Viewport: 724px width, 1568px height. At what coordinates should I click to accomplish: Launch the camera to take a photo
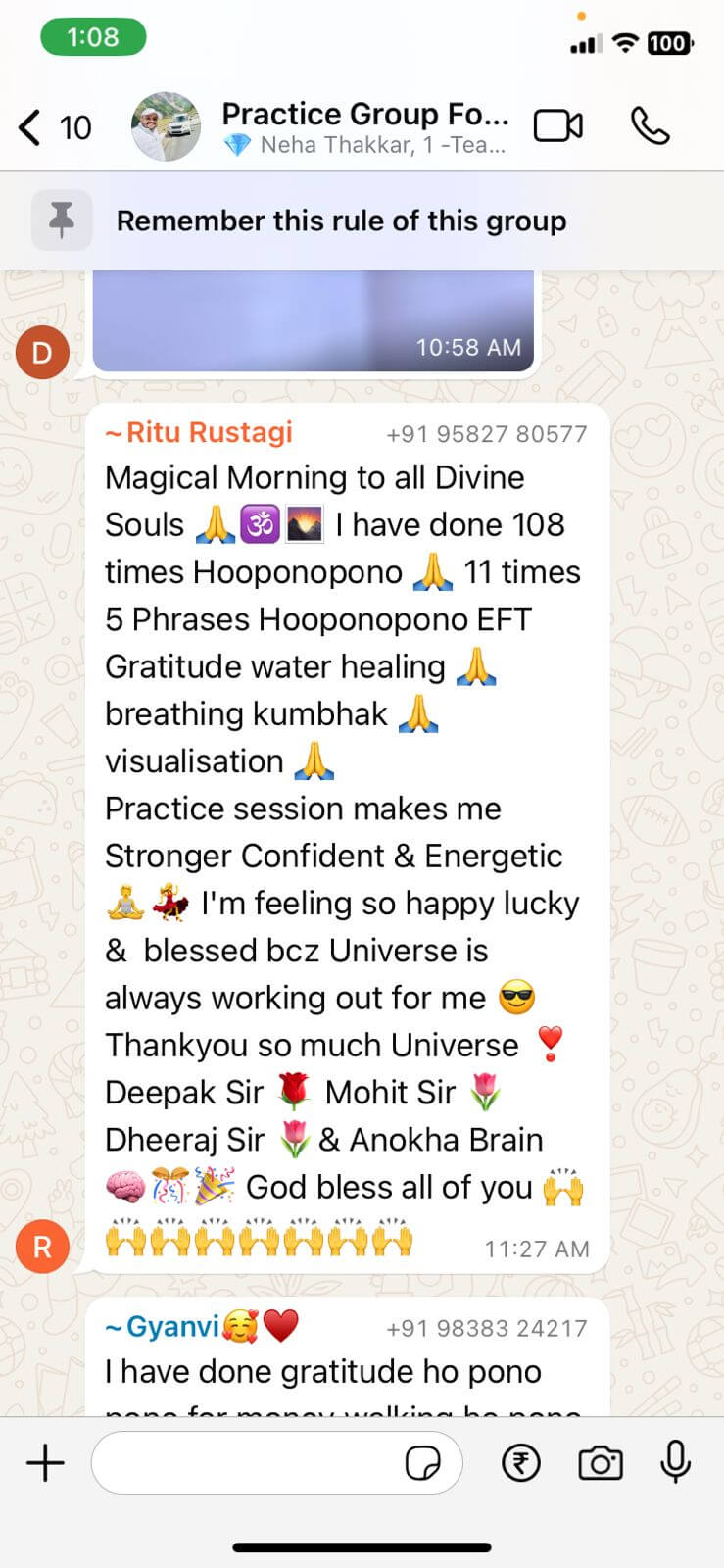click(601, 1463)
